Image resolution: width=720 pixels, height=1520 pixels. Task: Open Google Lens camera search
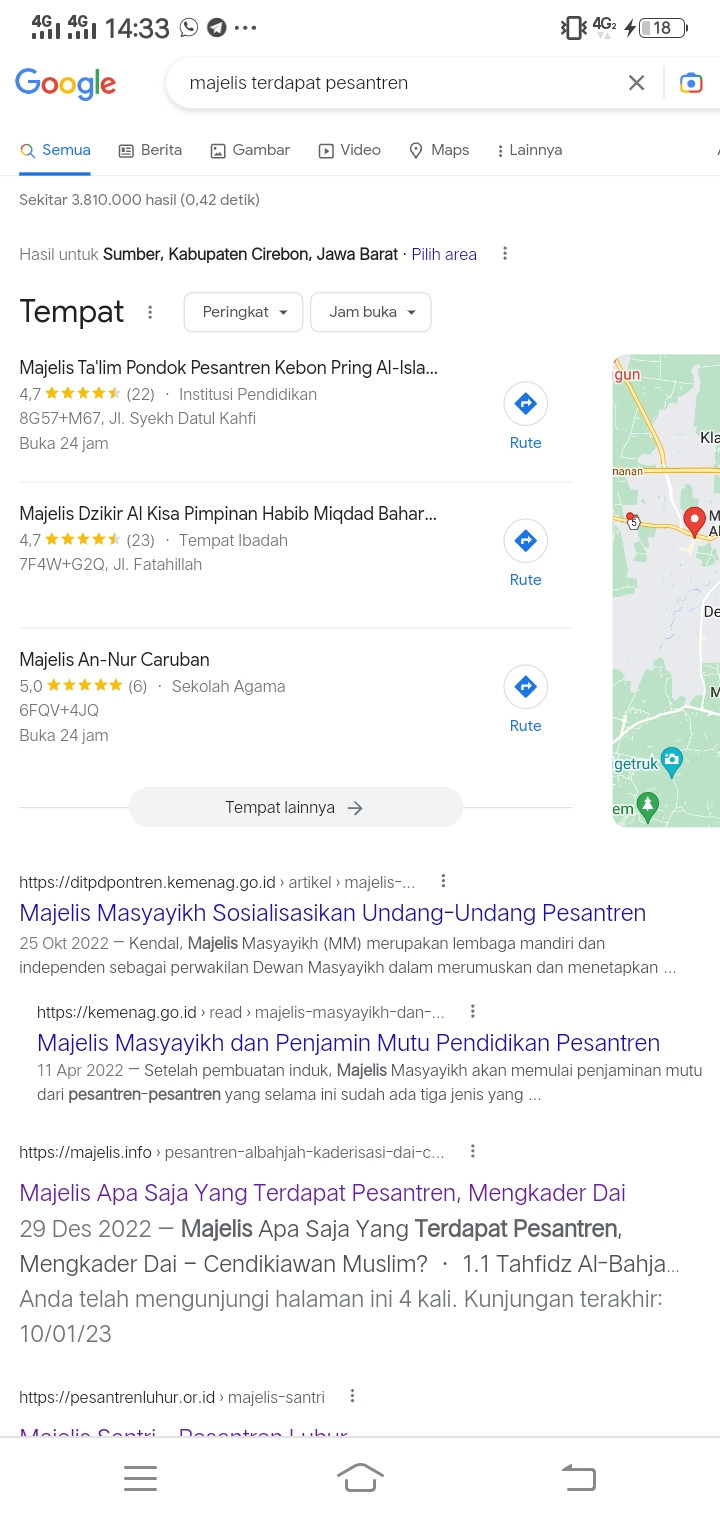click(691, 83)
